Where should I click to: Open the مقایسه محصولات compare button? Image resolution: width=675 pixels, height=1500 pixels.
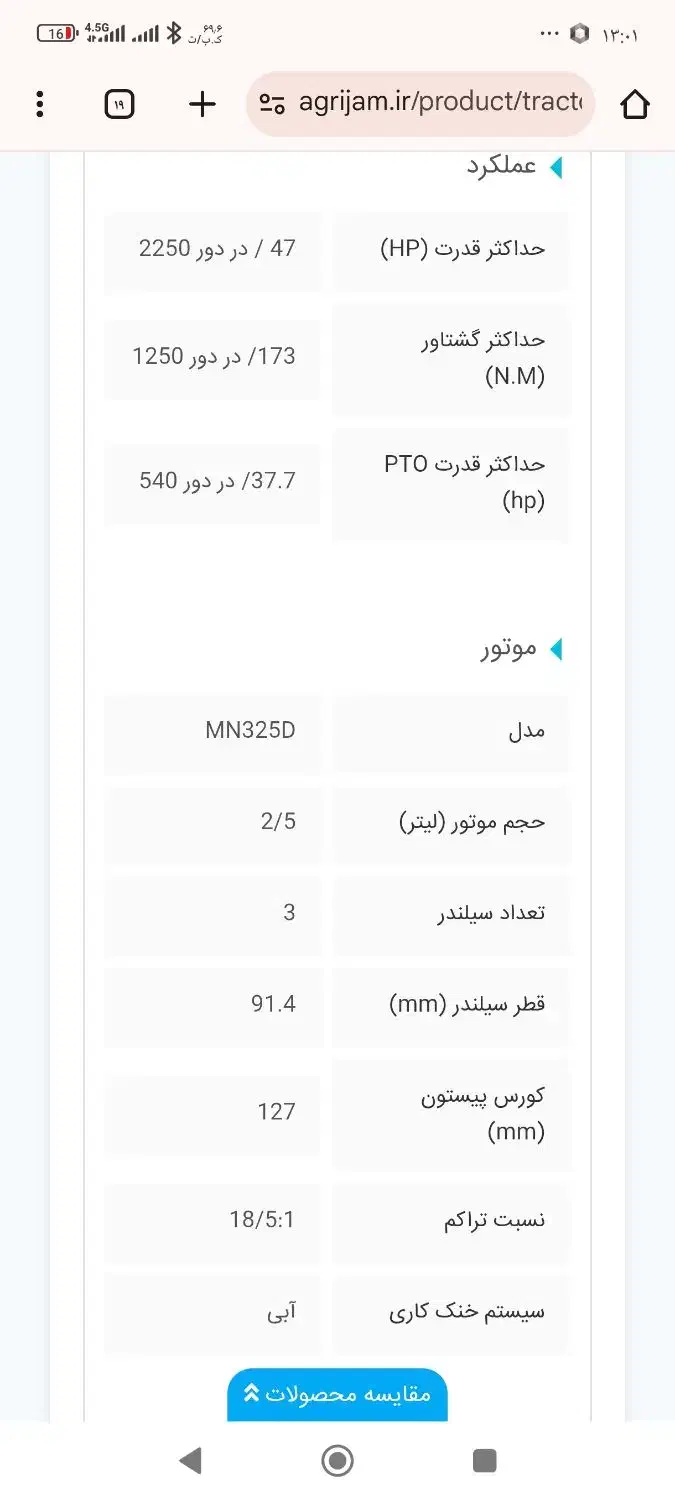pyautogui.click(x=337, y=1394)
